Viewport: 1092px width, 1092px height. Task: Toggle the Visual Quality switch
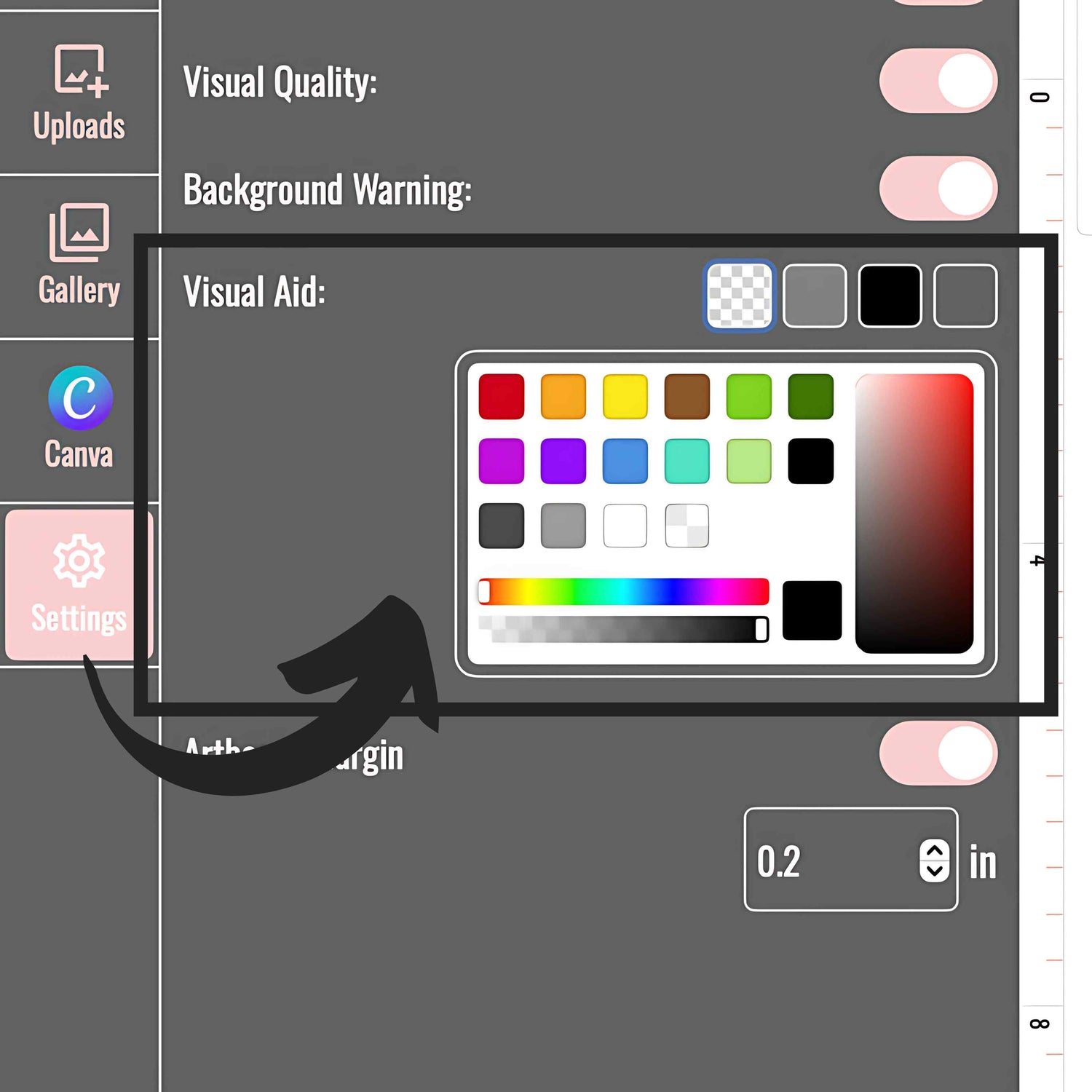tap(938, 81)
